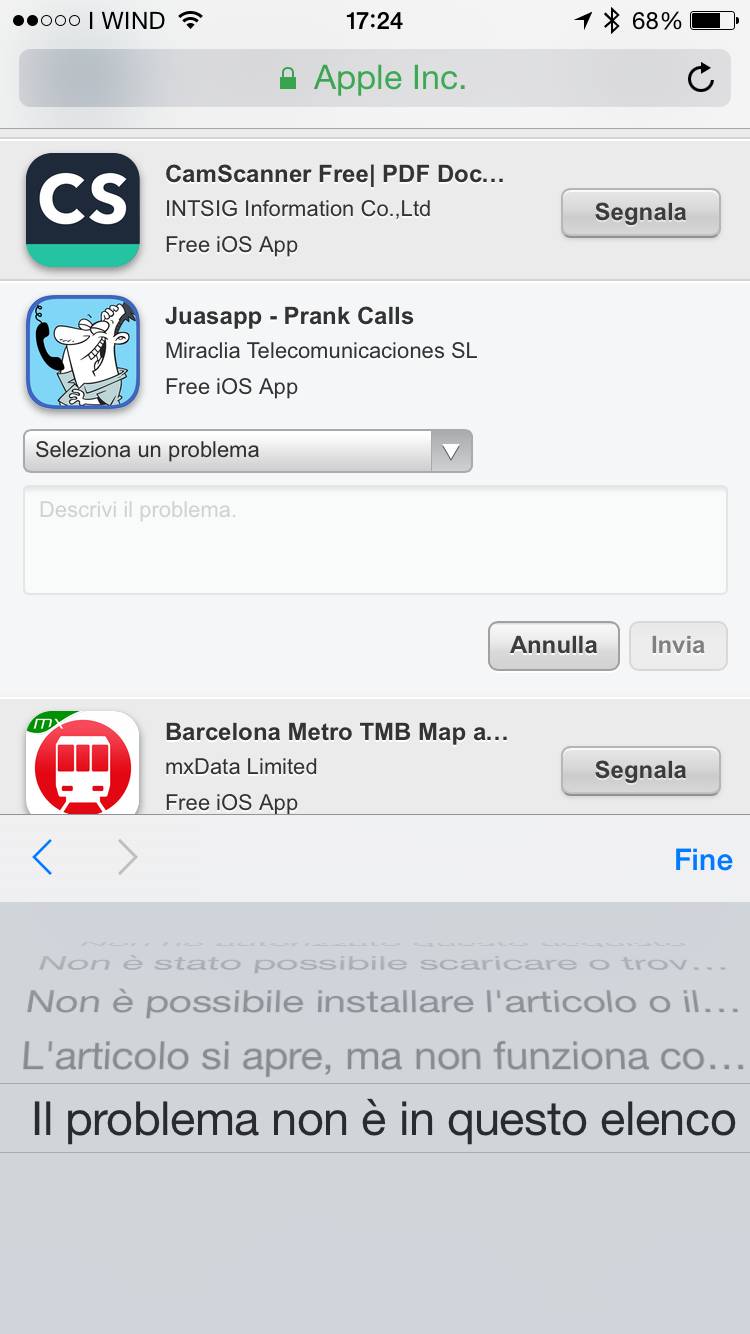Viewport: 750px width, 1334px height.
Task: Focus the 'Descrivi il problema' text field
Action: click(375, 540)
